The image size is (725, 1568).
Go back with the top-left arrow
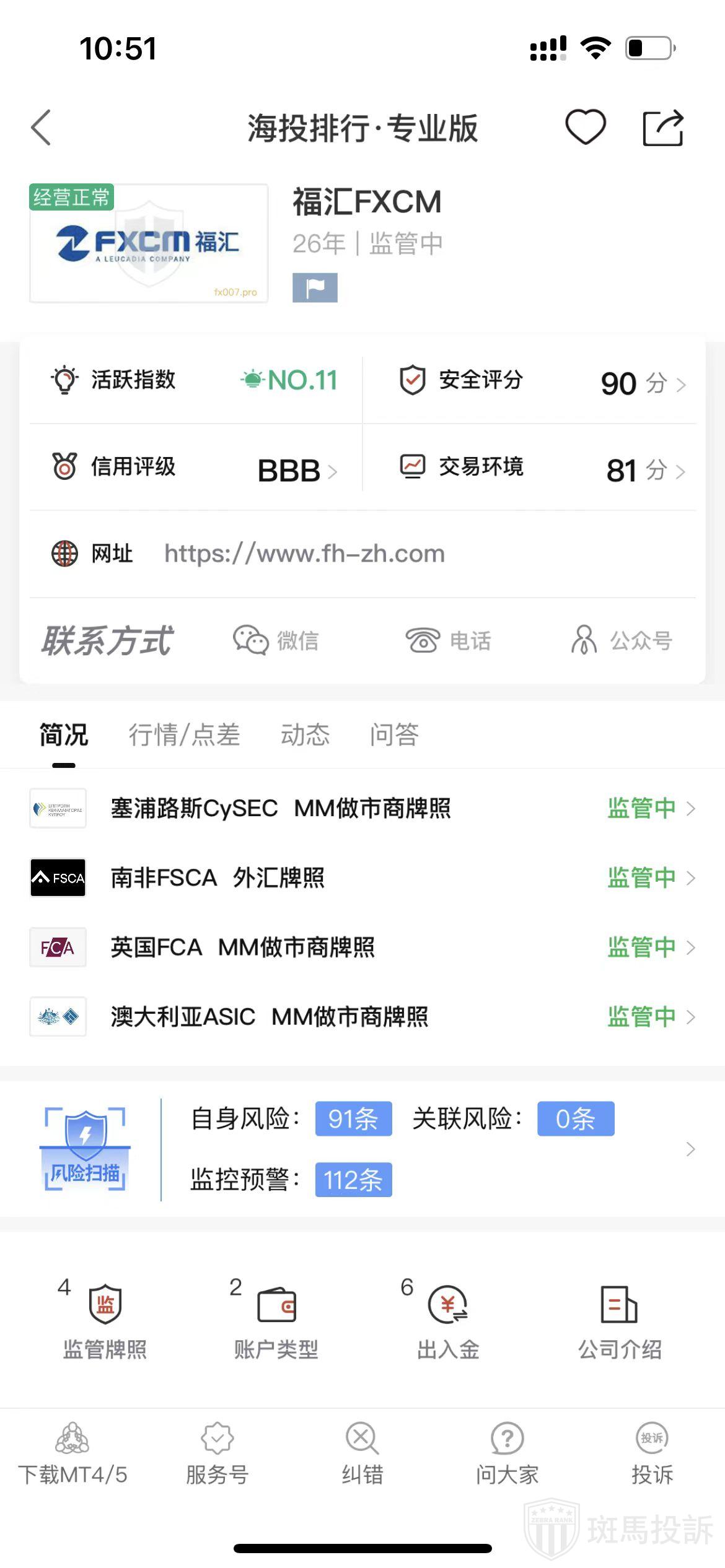[41, 128]
